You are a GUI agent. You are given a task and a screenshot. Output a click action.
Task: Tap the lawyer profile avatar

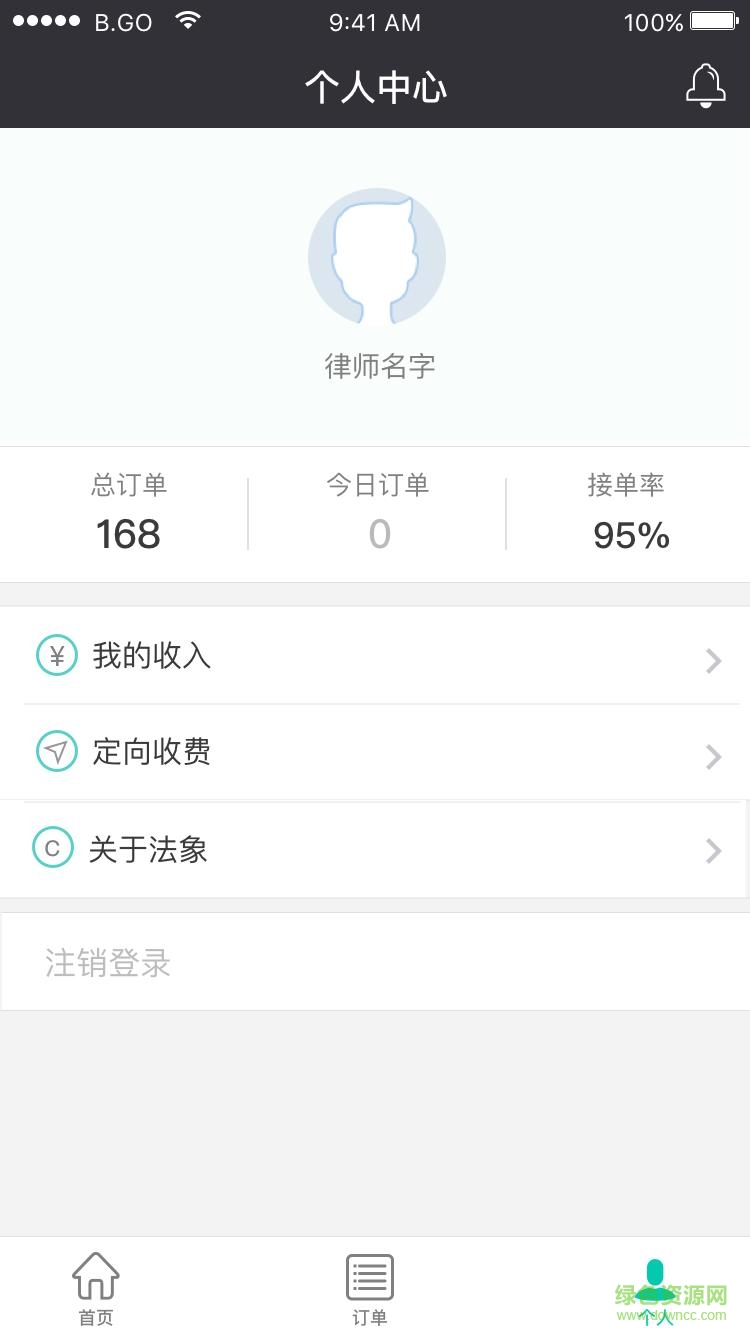pyautogui.click(x=377, y=257)
